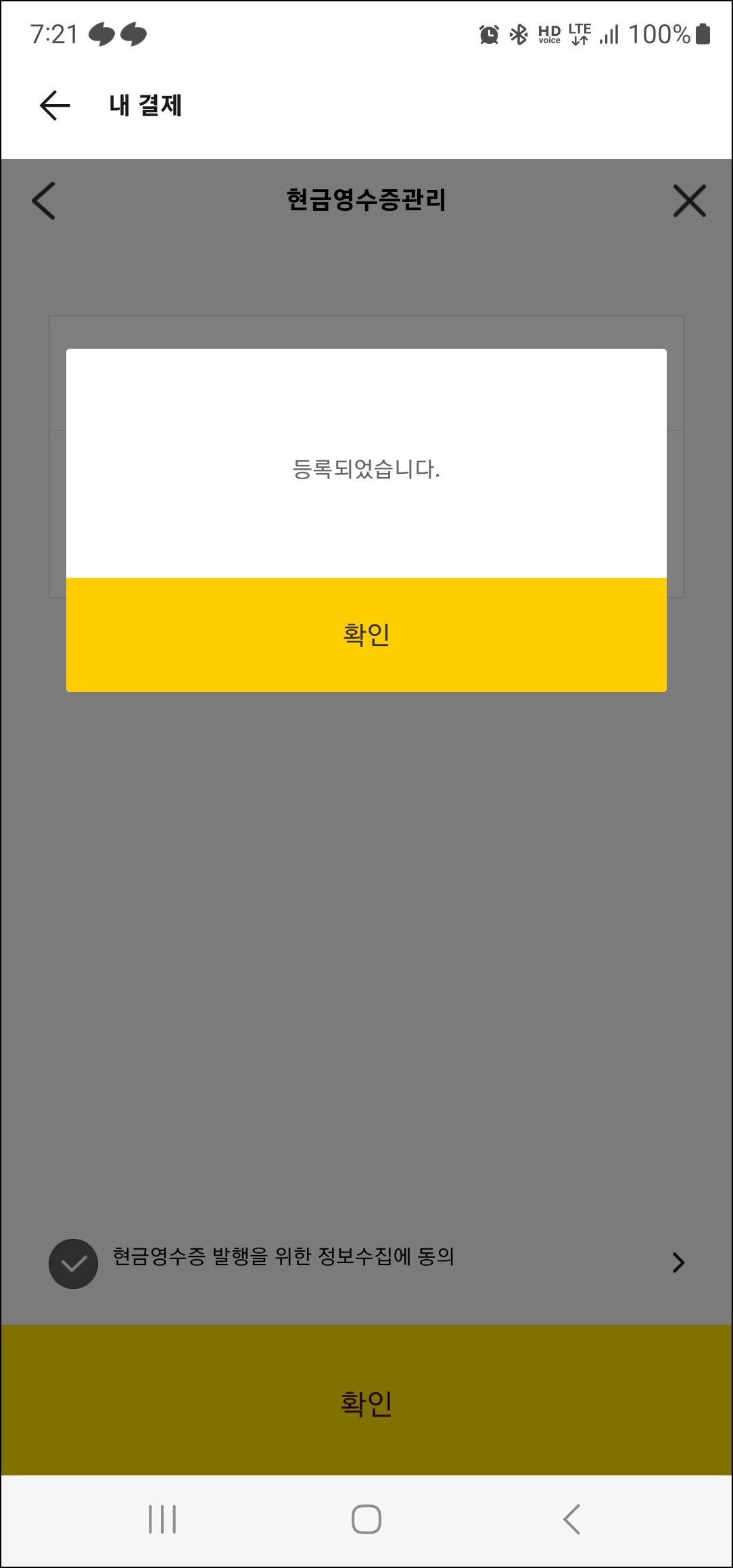Tap the alarm clock icon in status bar

pos(489,34)
